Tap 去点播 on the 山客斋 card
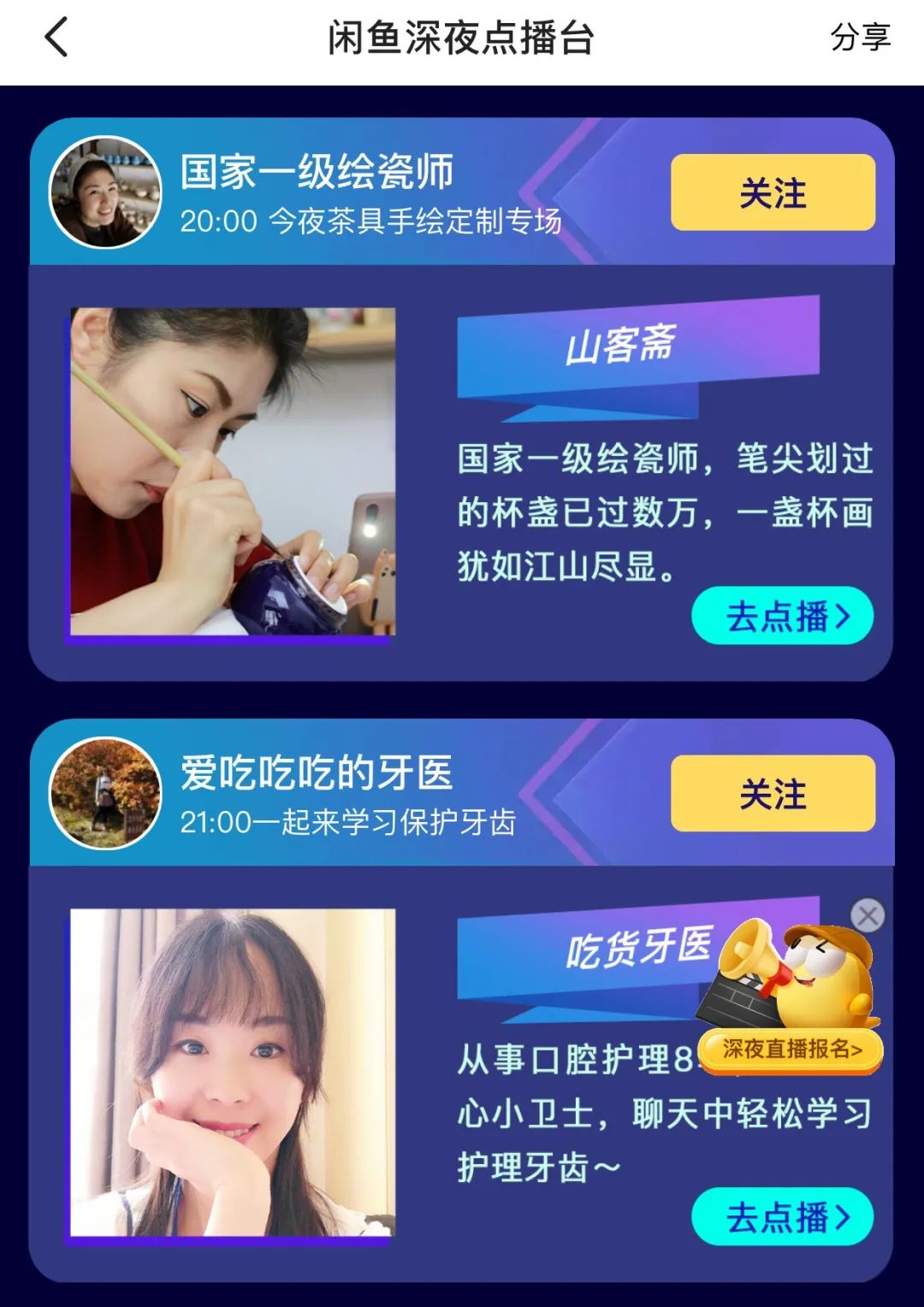924x1307 pixels. pyautogui.click(x=782, y=616)
